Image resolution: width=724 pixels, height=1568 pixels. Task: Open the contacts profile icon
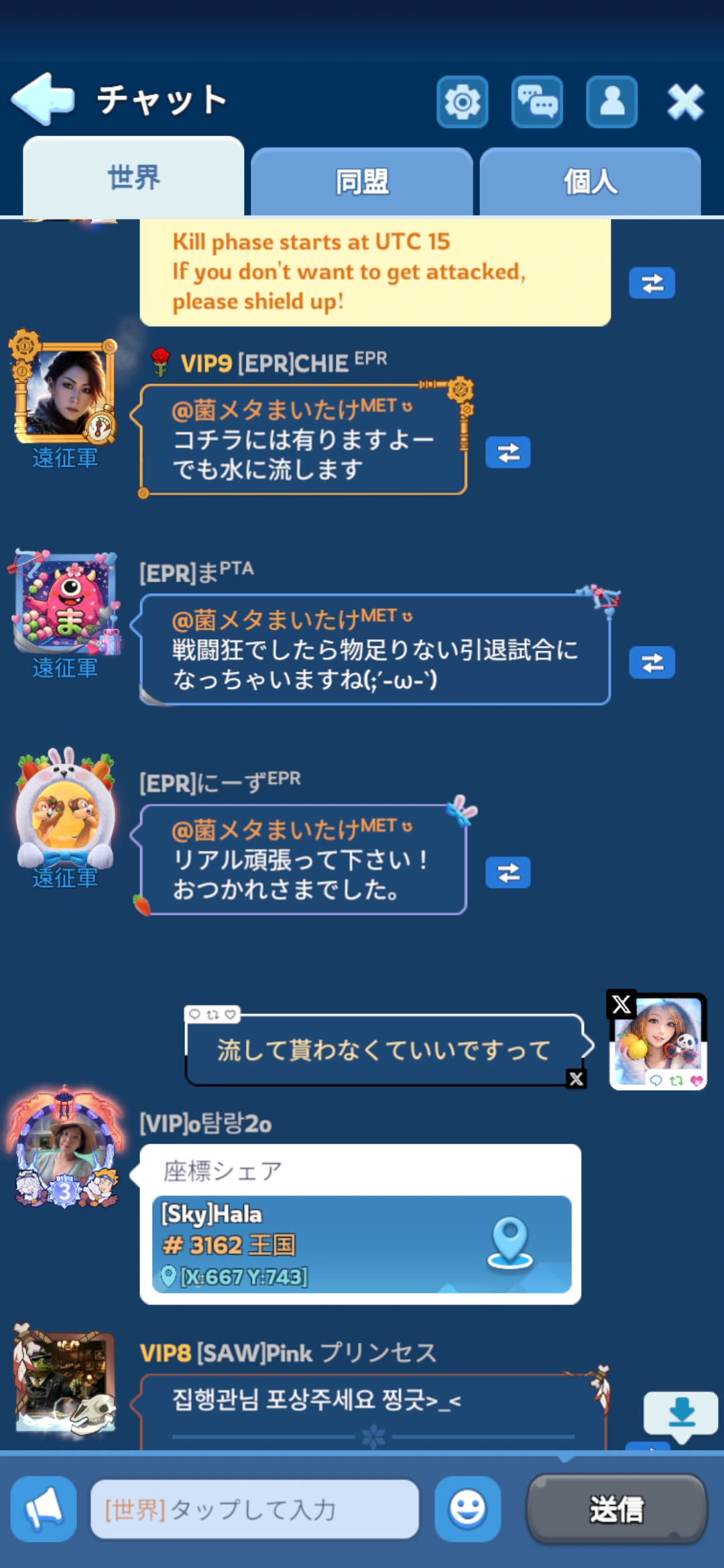point(611,102)
